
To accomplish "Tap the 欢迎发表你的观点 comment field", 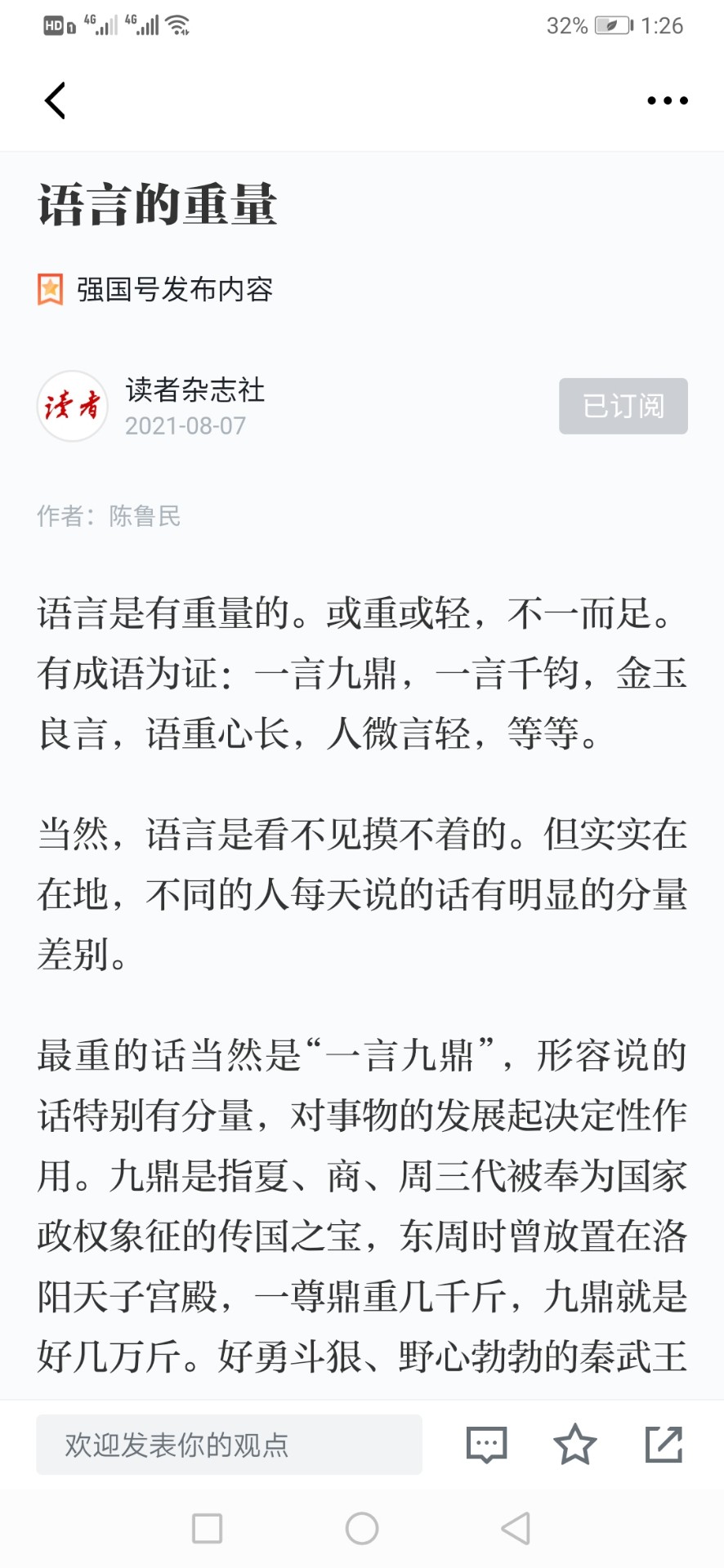I will pos(229,1445).
